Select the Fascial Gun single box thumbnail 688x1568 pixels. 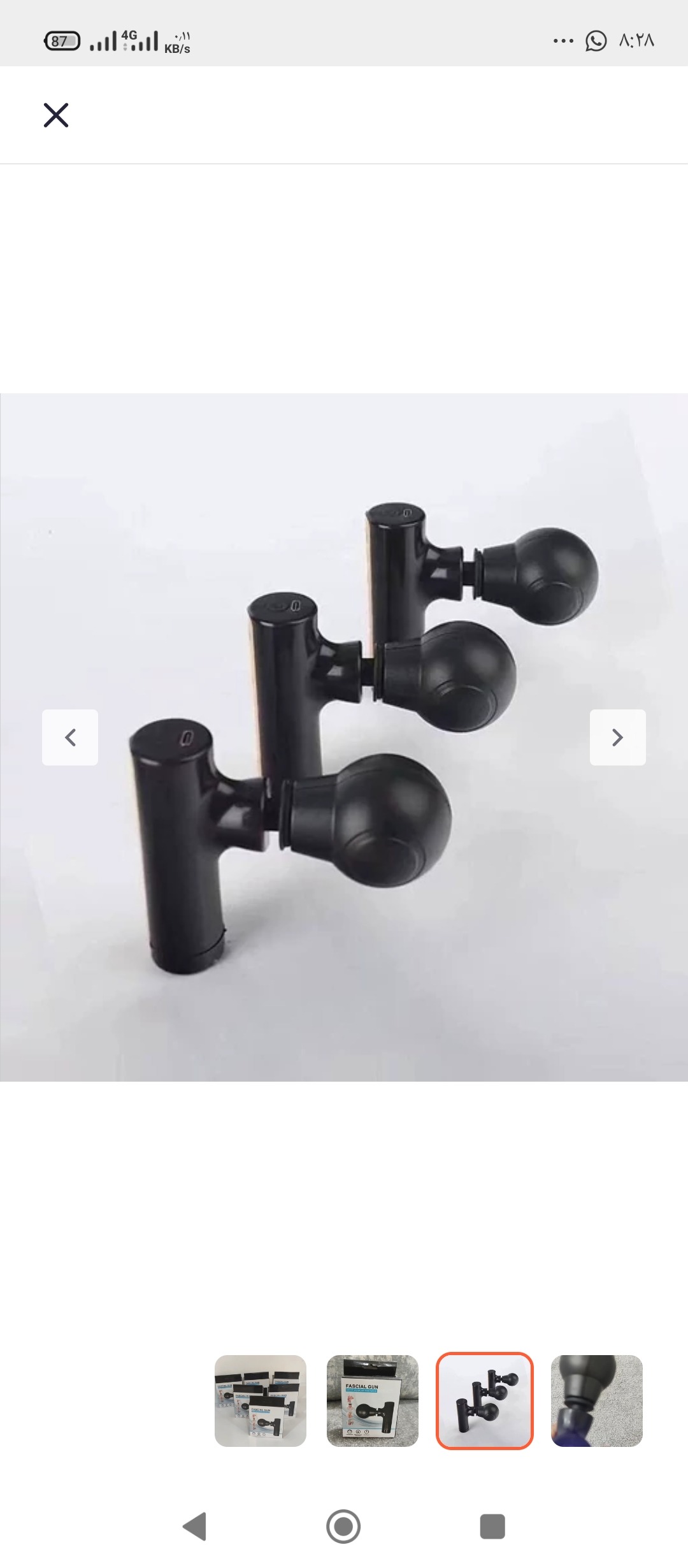pyautogui.click(x=373, y=1400)
